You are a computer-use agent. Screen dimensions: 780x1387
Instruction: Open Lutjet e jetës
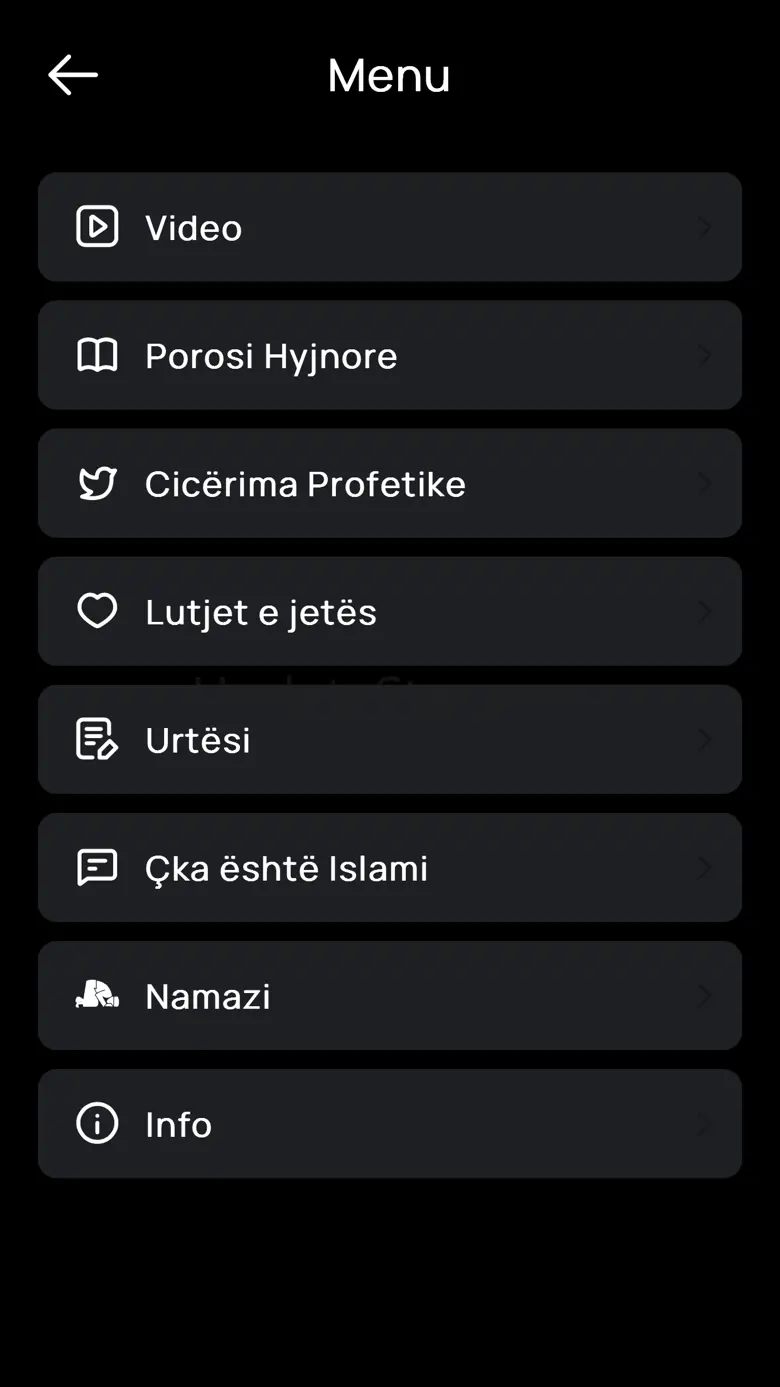pos(390,611)
